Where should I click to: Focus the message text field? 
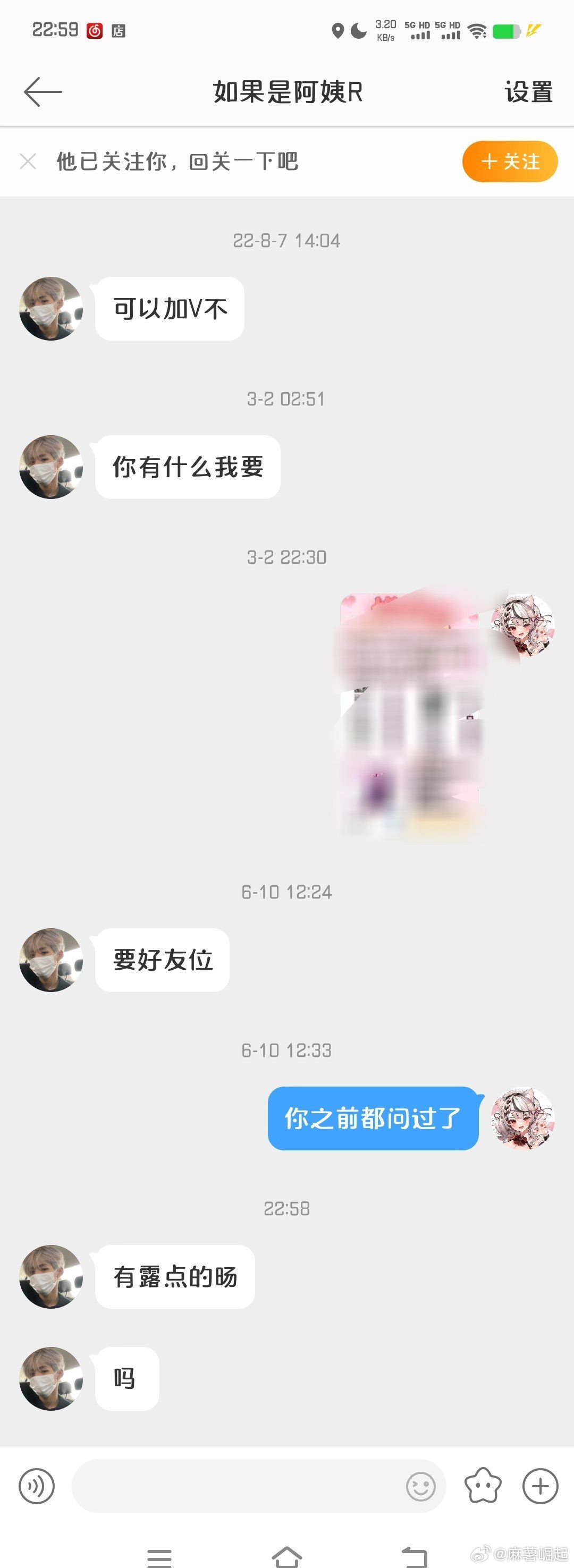click(x=238, y=1486)
